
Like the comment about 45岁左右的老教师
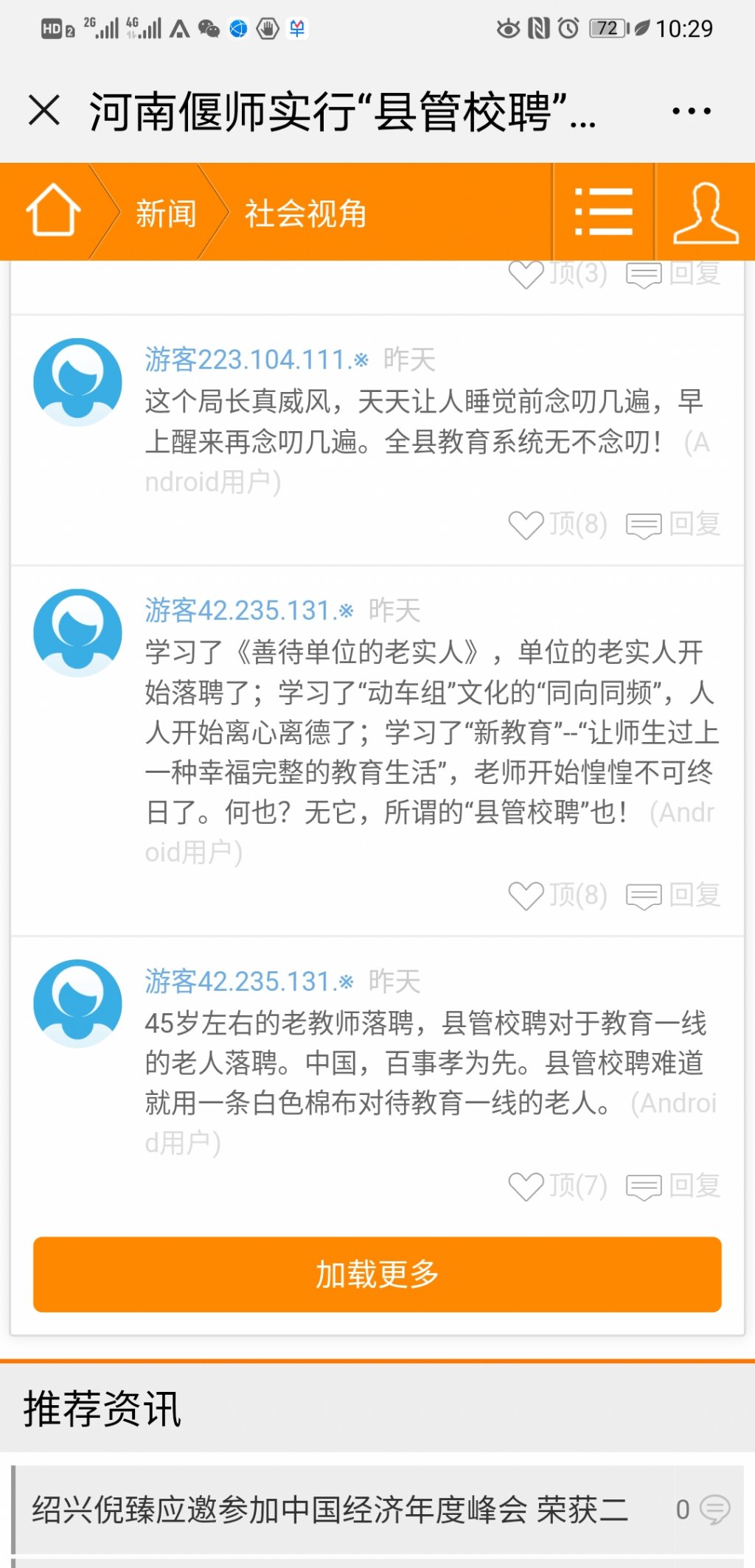coord(558,1186)
